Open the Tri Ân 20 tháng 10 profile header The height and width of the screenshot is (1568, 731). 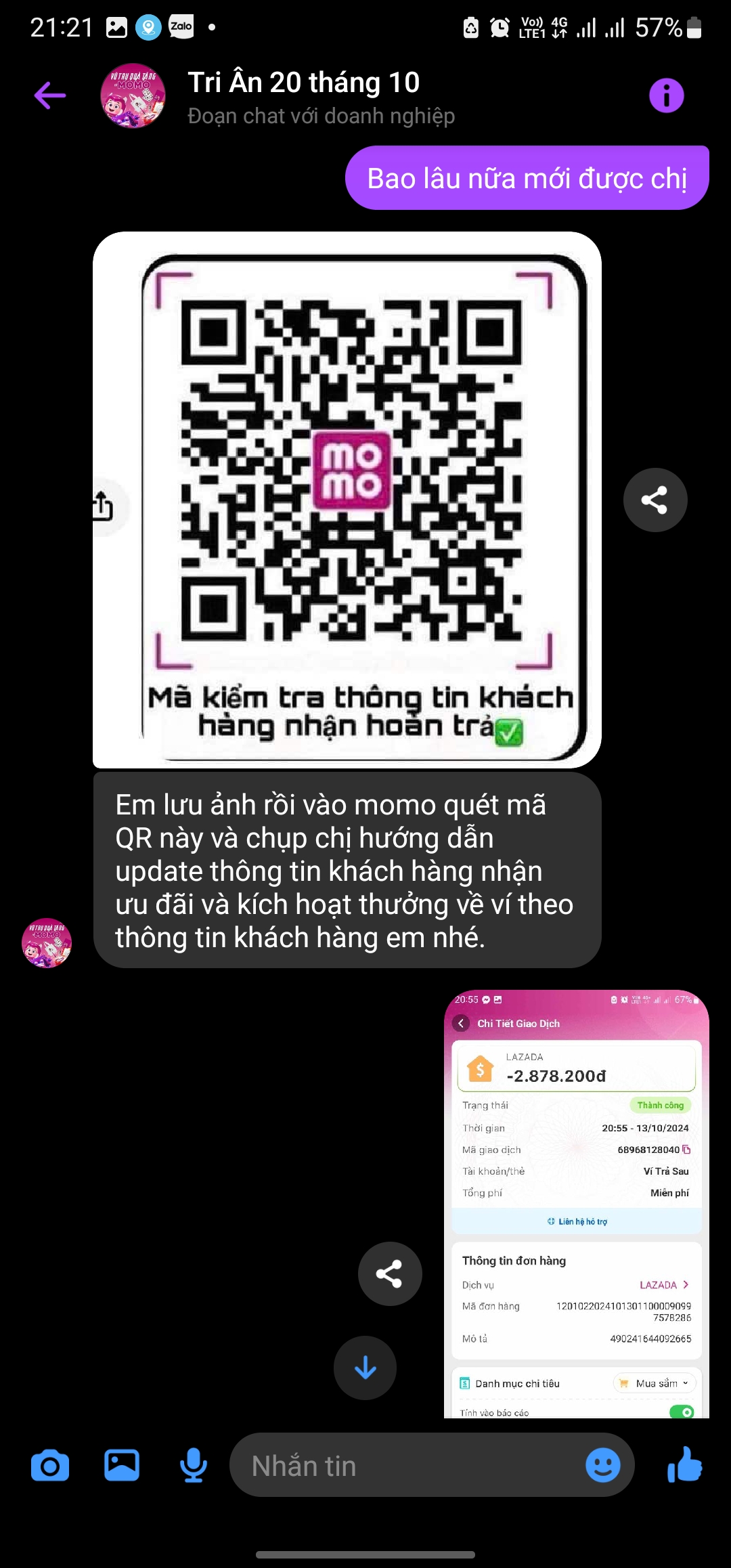(303, 97)
